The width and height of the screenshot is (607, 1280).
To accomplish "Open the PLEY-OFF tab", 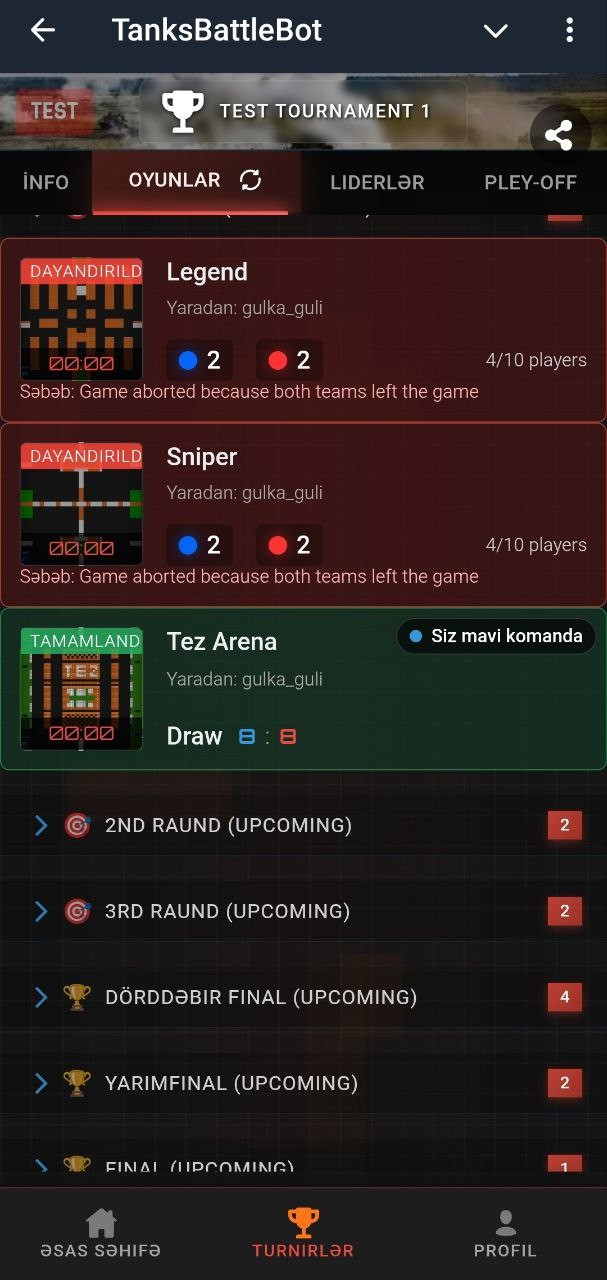I will (530, 182).
